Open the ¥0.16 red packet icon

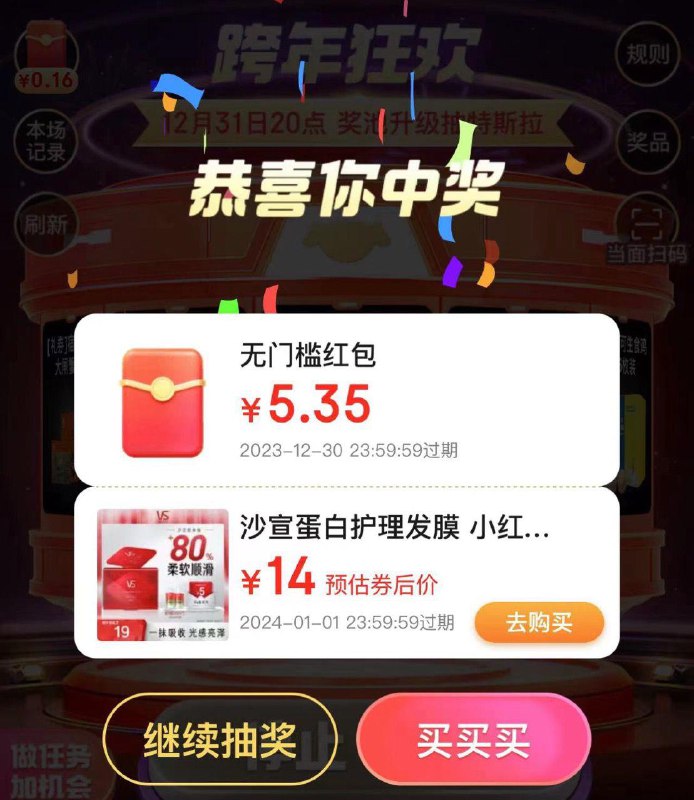tap(46, 60)
